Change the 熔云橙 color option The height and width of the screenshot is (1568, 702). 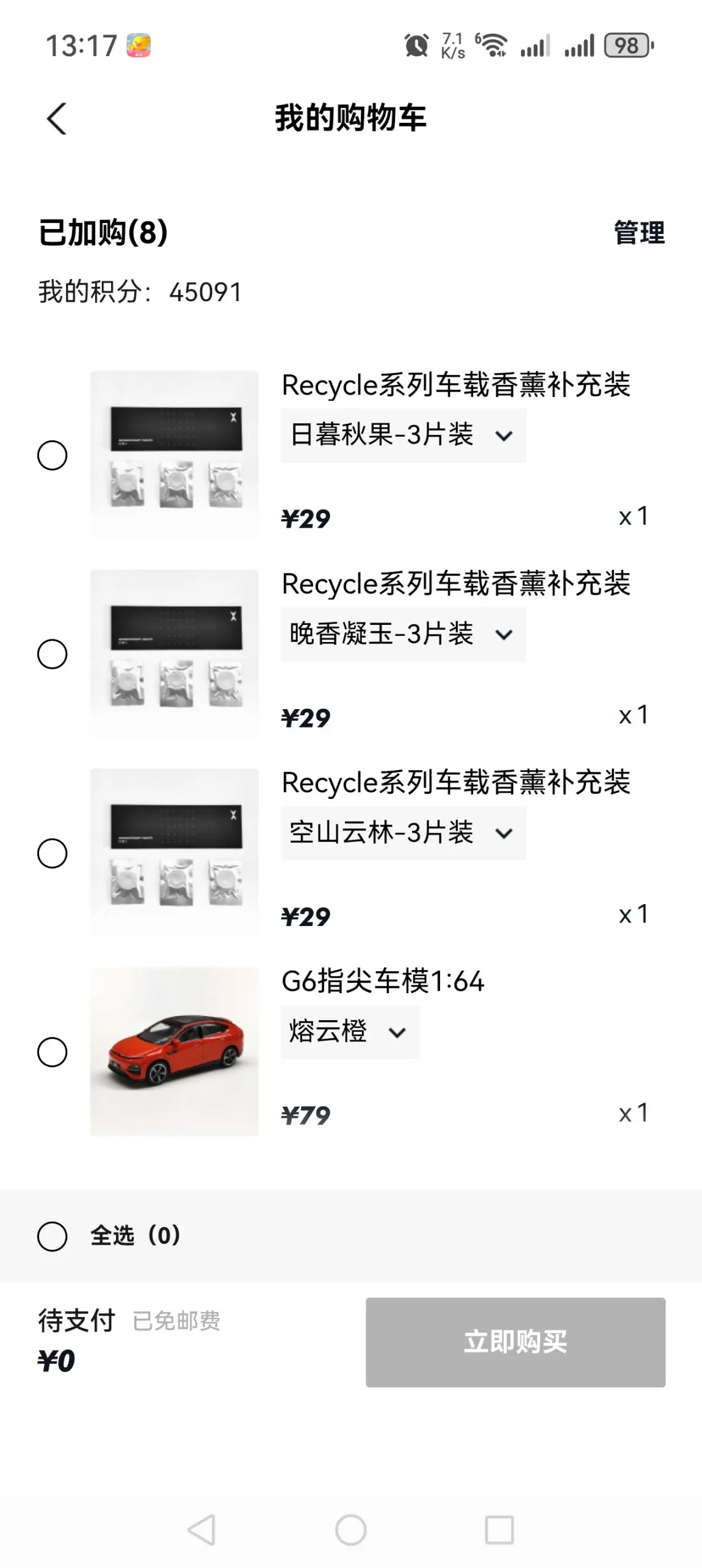click(x=350, y=1032)
